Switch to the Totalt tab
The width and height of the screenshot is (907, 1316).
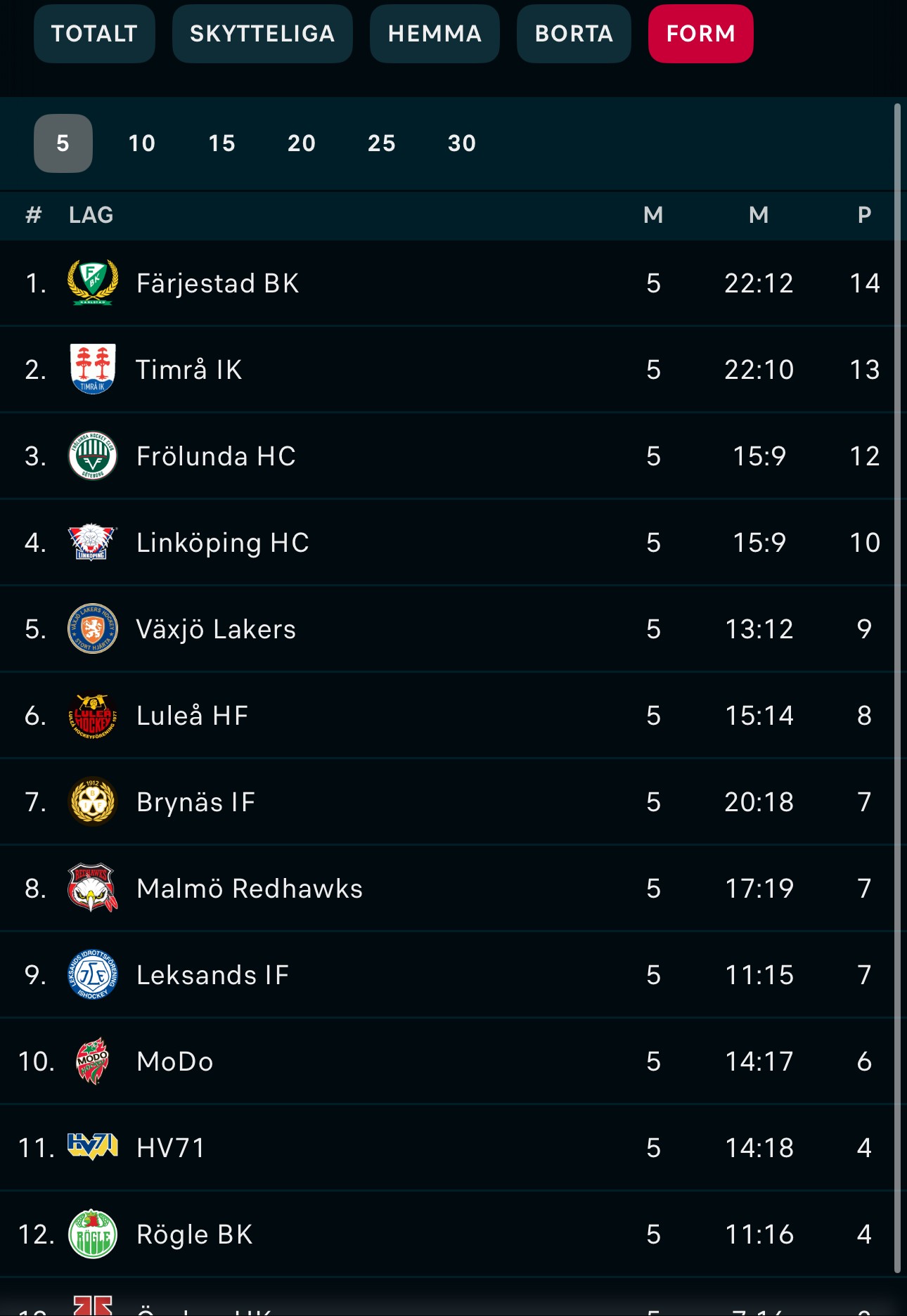(x=94, y=34)
